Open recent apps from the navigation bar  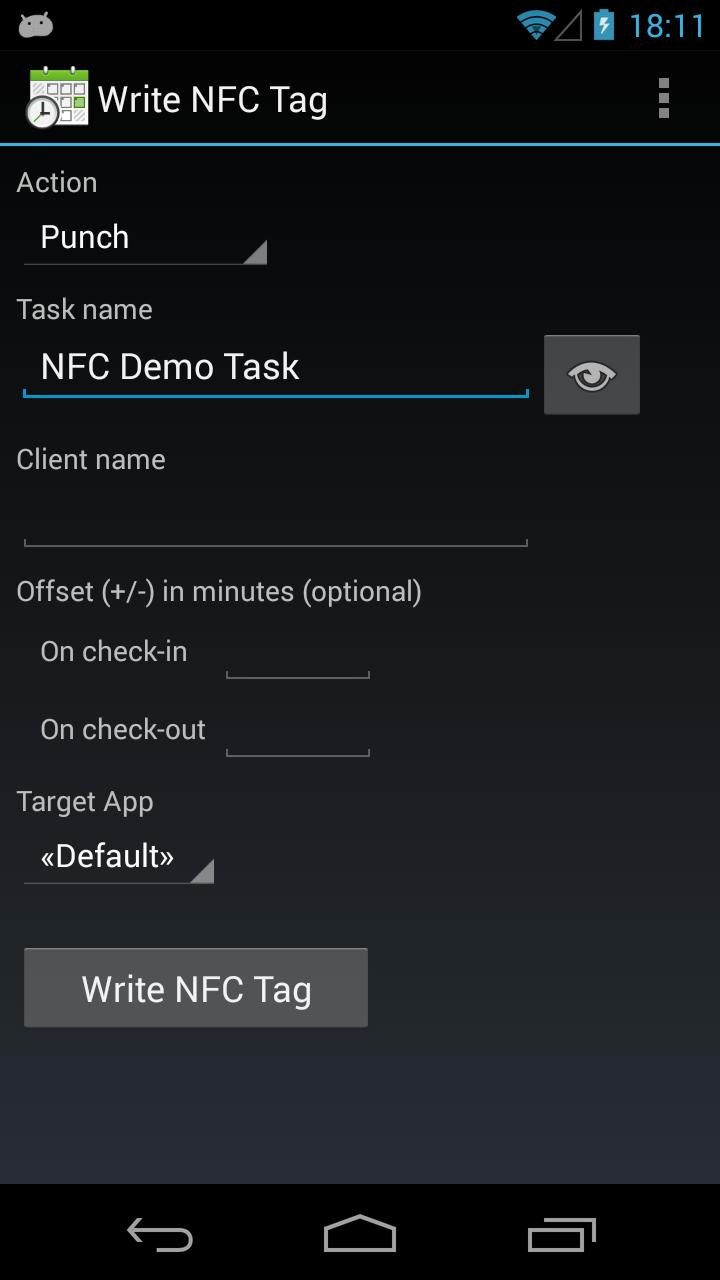coord(561,1233)
